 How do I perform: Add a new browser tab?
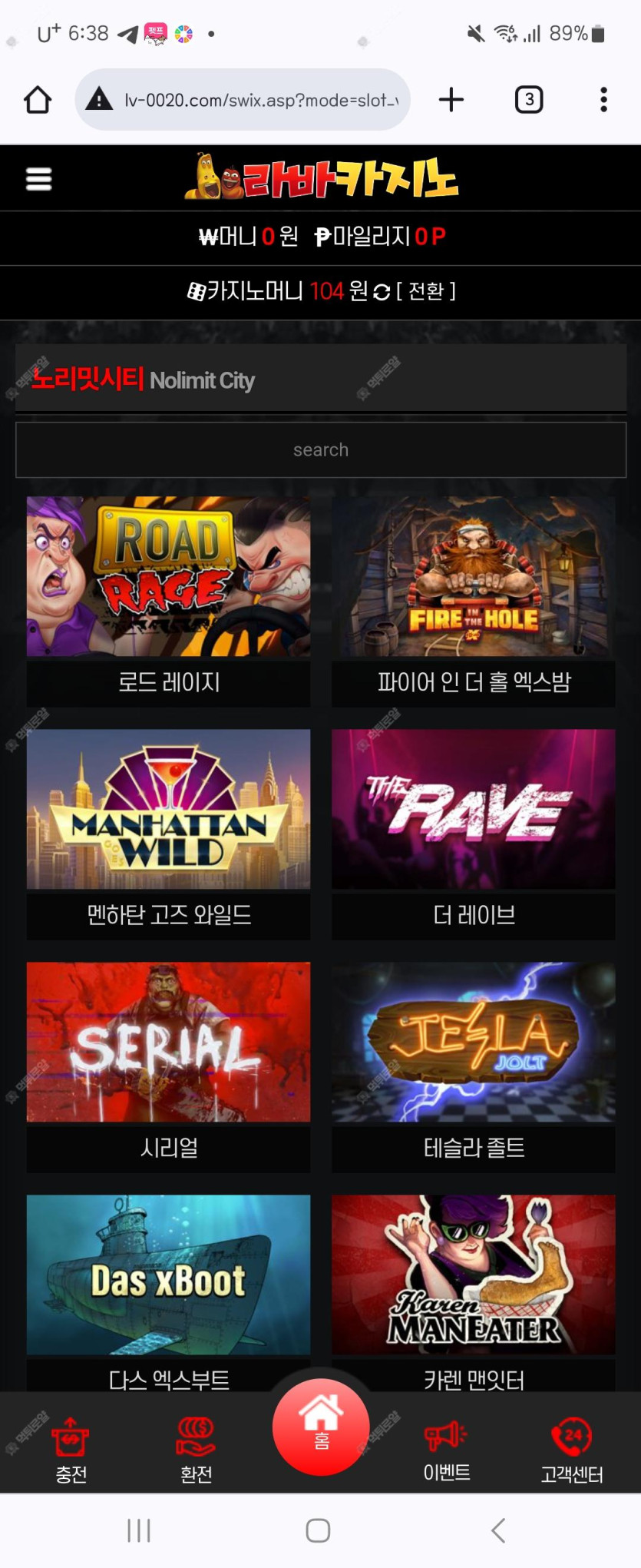pos(451,100)
